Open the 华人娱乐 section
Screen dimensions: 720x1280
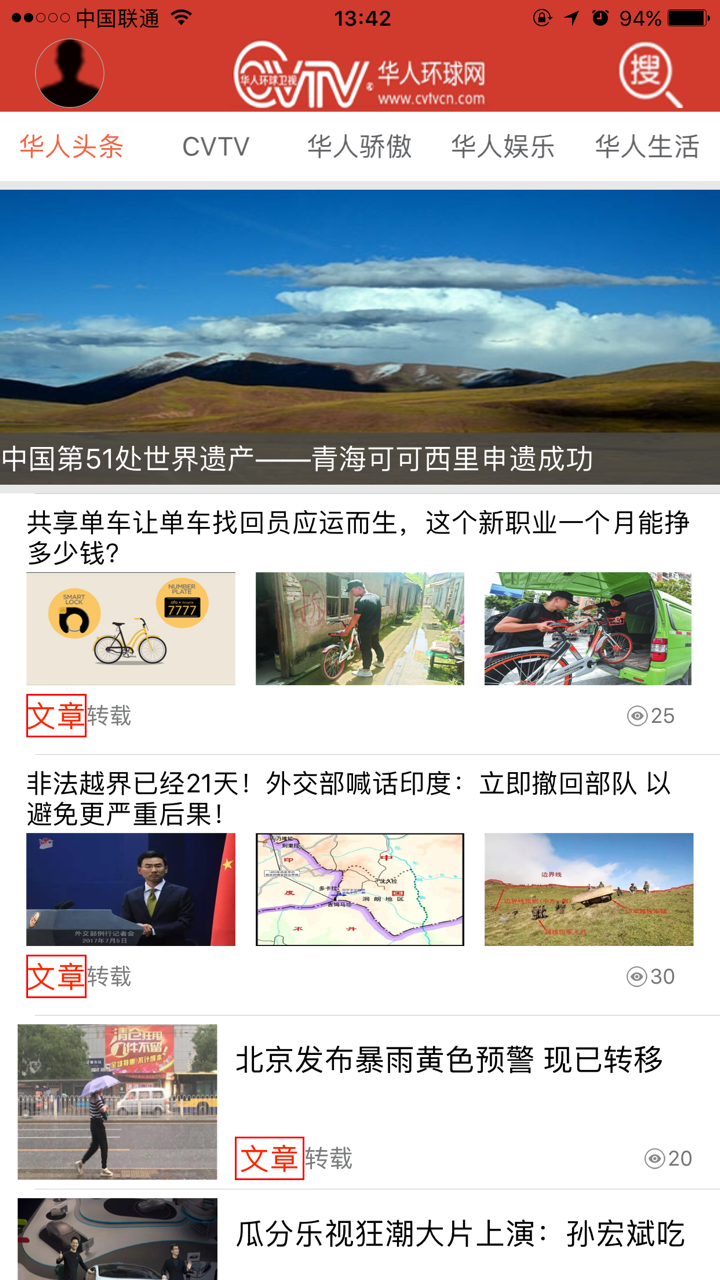click(500, 146)
